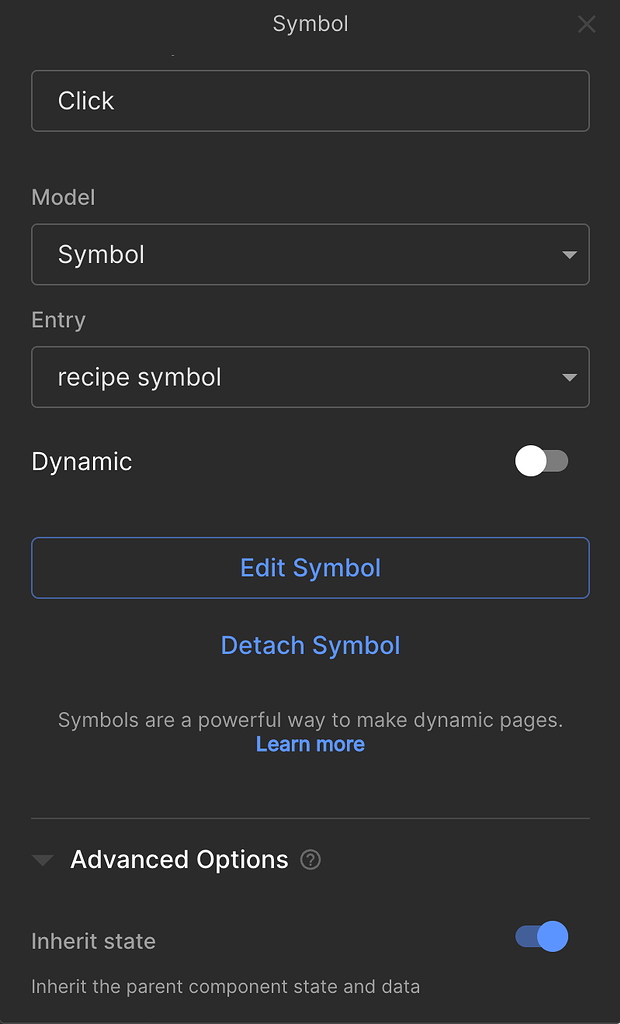Open the Learn more link
The image size is (620, 1024).
coord(310,744)
